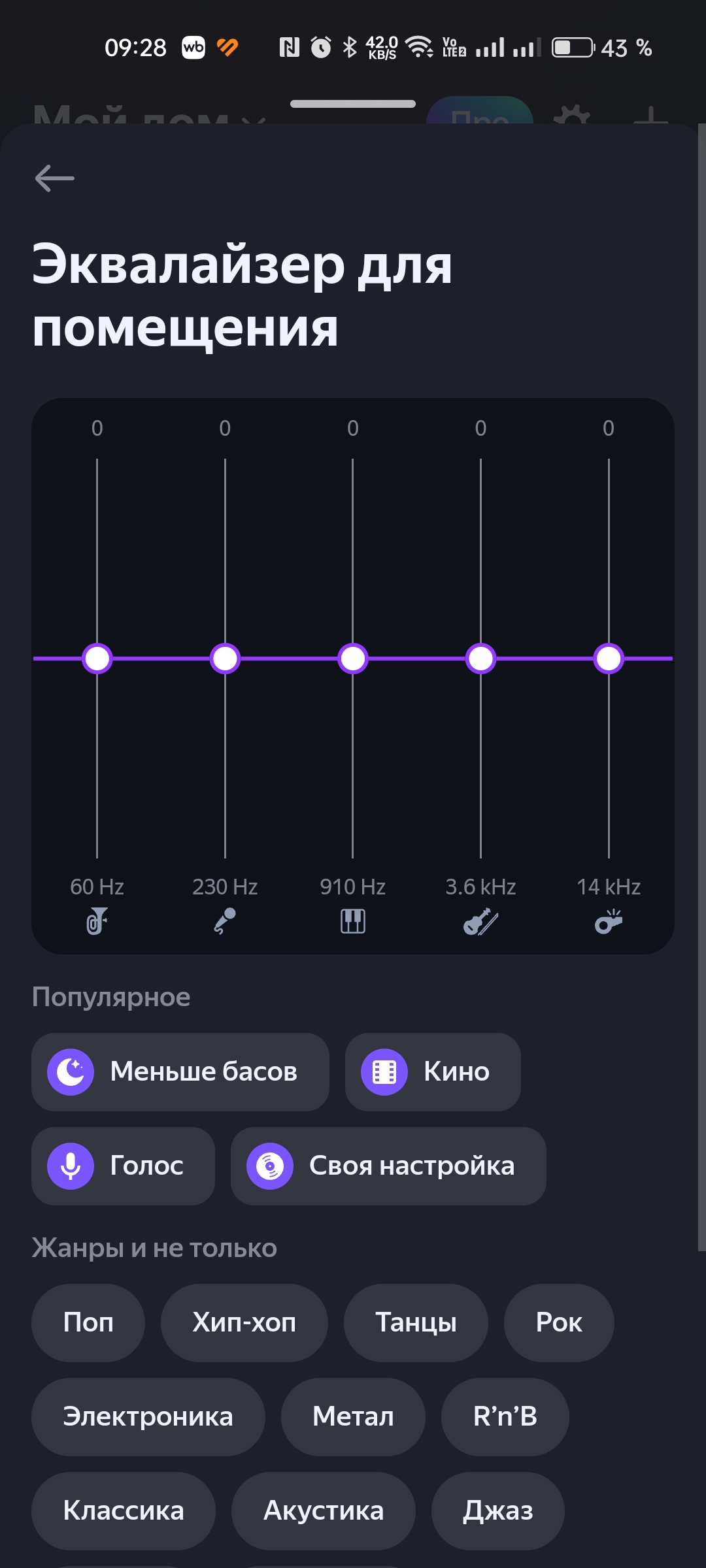Viewport: 706px width, 1568px height.
Task: Tap the Рок genre chip
Action: (559, 1323)
